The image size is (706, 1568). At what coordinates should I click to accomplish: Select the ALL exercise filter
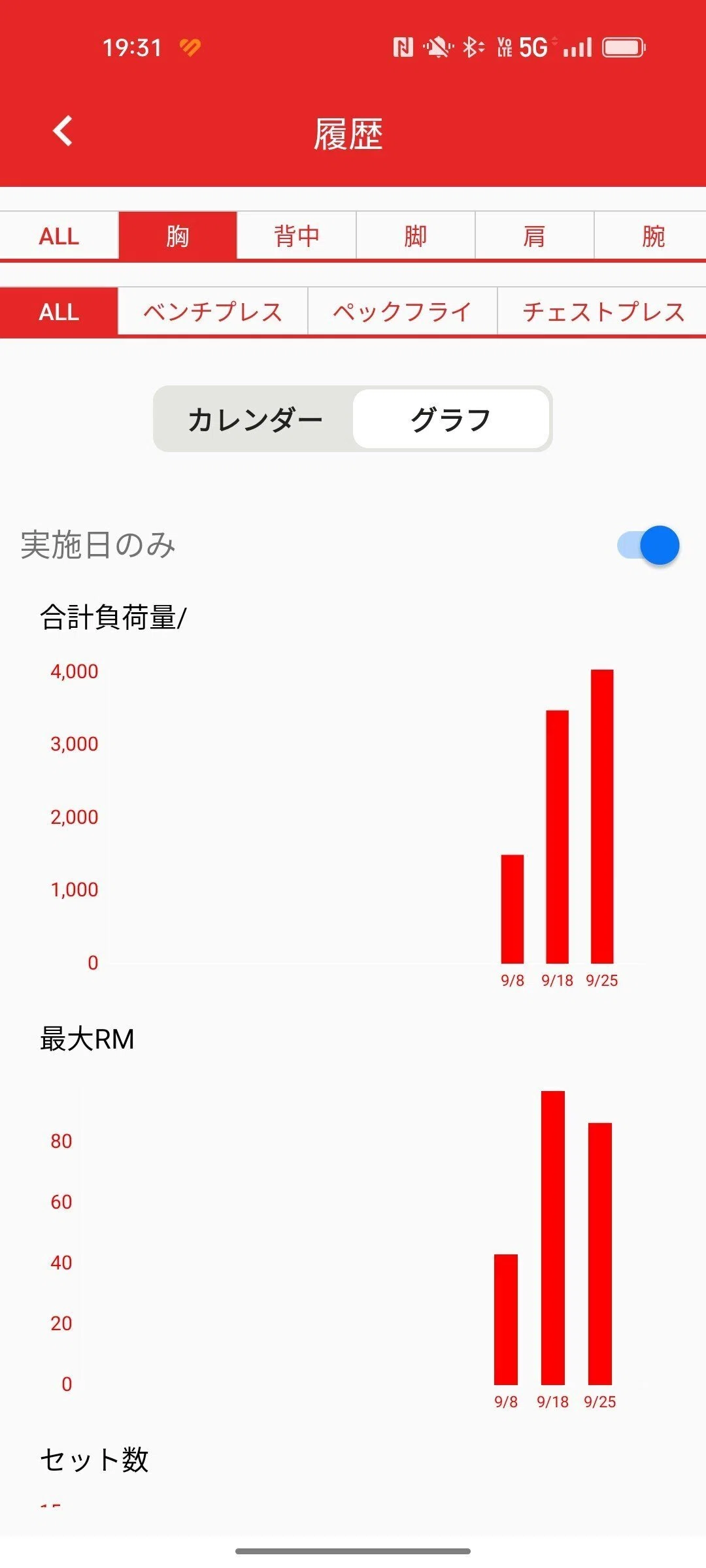(59, 312)
